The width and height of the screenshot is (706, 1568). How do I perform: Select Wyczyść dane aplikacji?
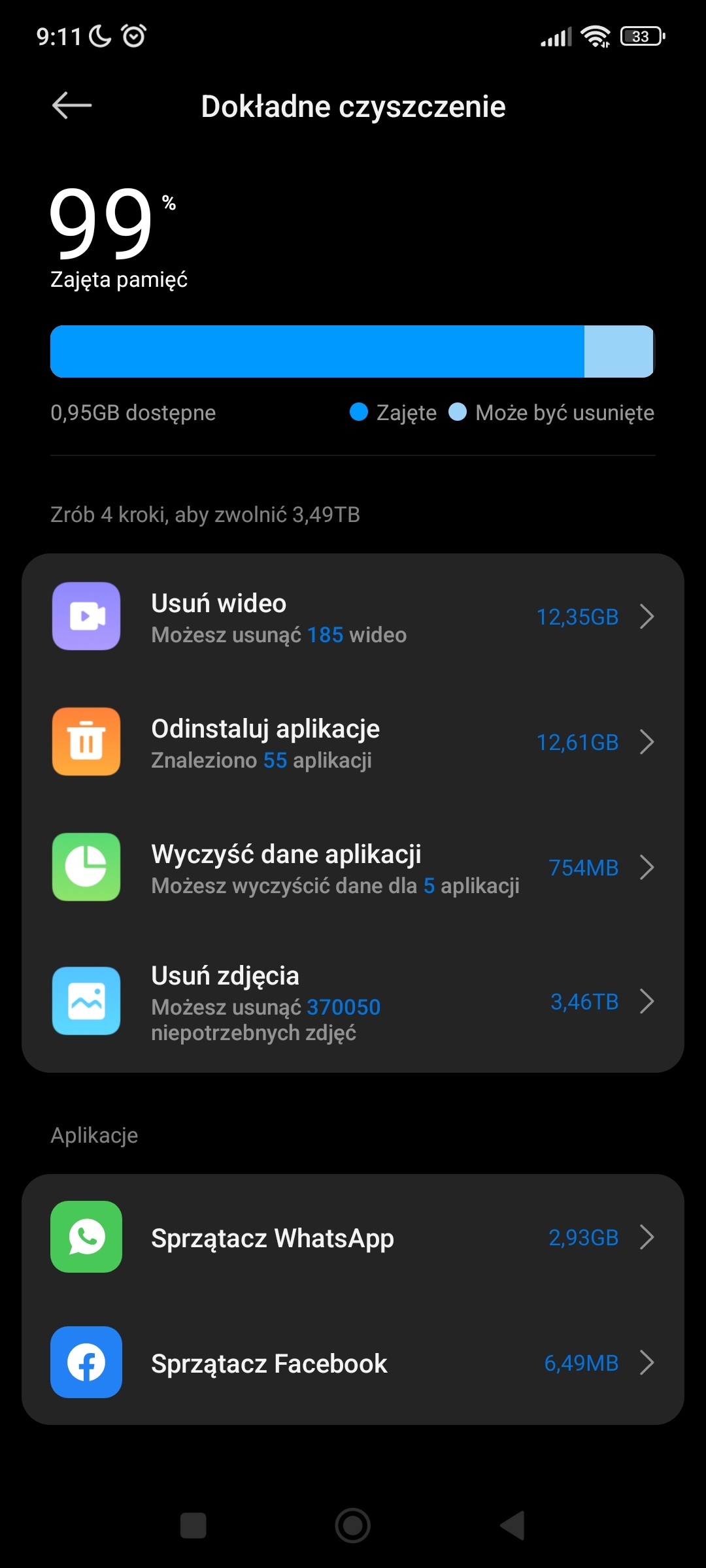[353, 868]
